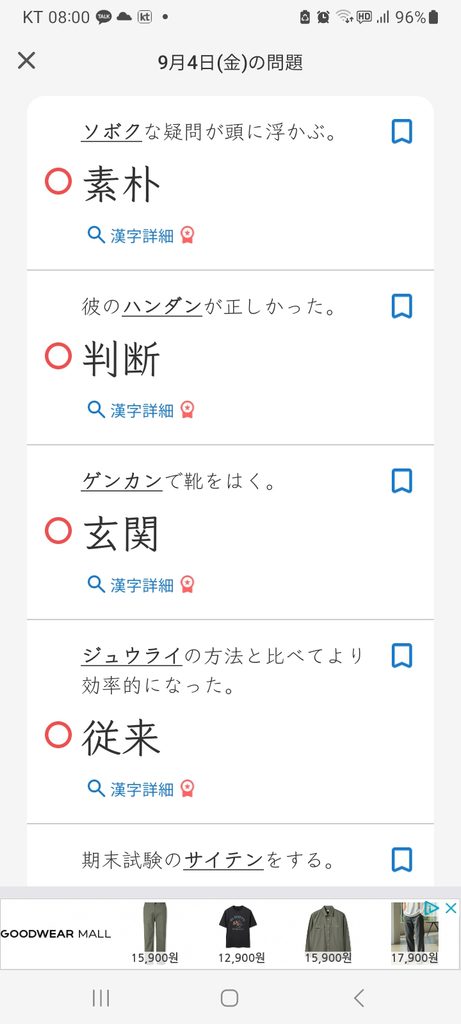Bookmark the ジュウライ question
Image resolution: width=461 pixels, height=1024 pixels.
tap(402, 655)
